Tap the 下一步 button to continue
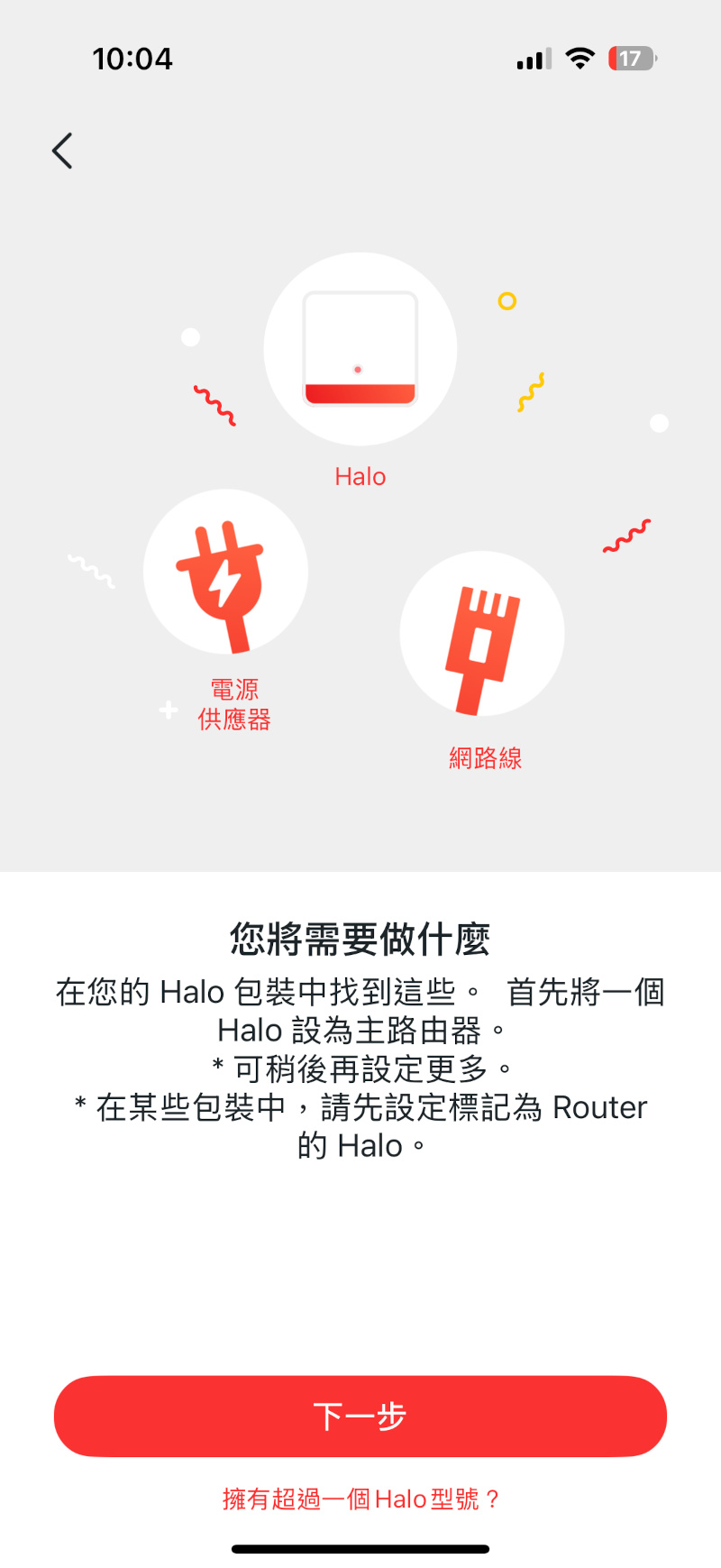 [x=360, y=1416]
